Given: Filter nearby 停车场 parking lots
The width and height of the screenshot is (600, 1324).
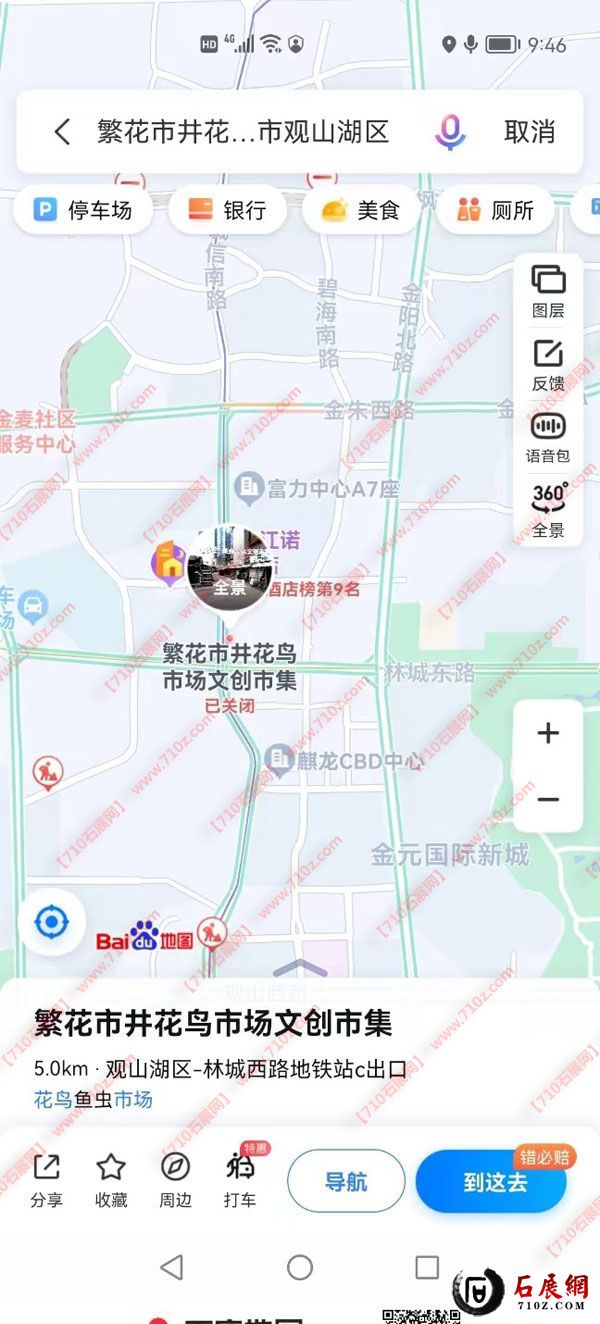Looking at the screenshot, I should point(84,210).
